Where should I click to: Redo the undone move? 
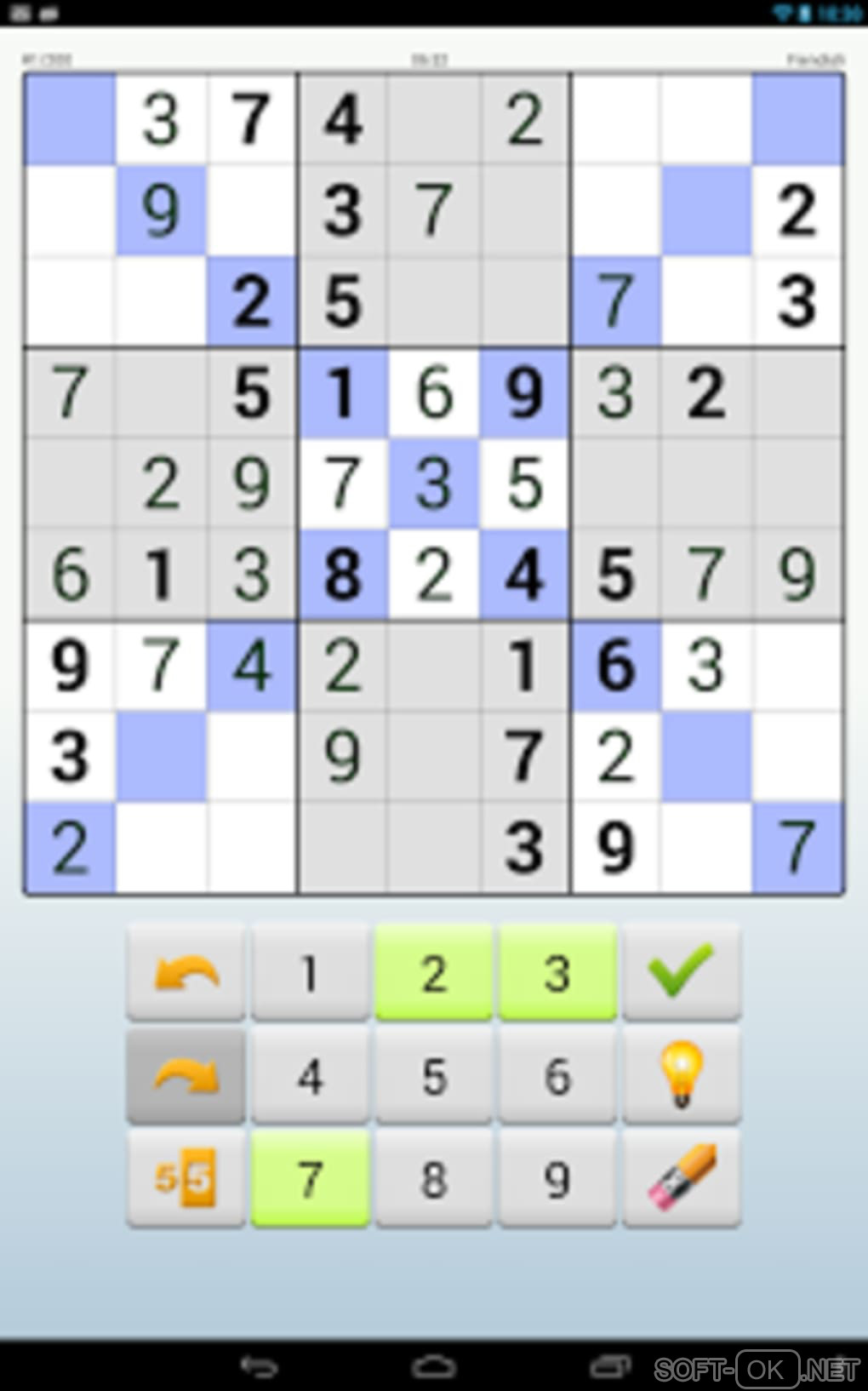click(186, 1076)
